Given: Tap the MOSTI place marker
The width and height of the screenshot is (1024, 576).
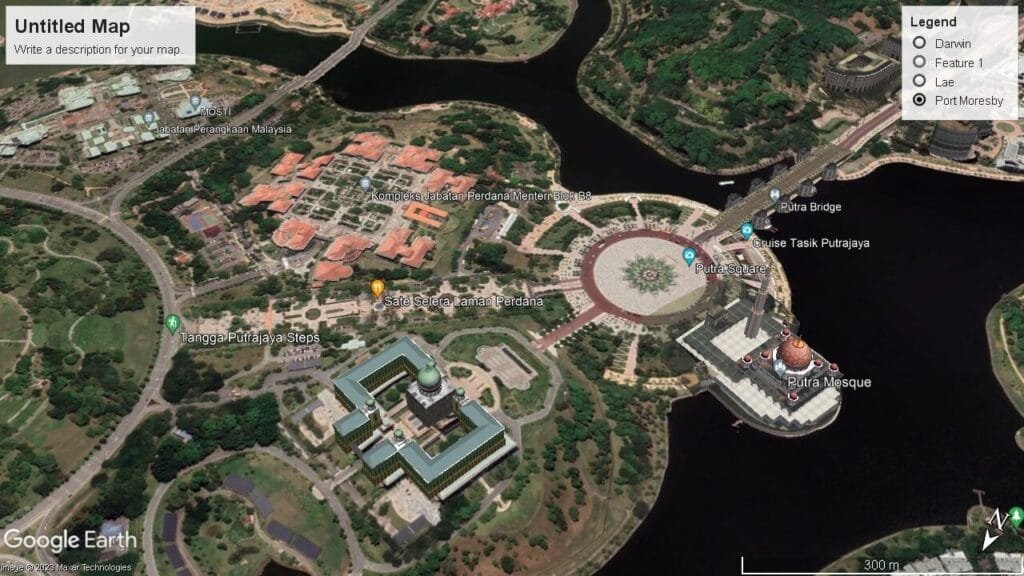Looking at the screenshot, I should click(x=195, y=102).
